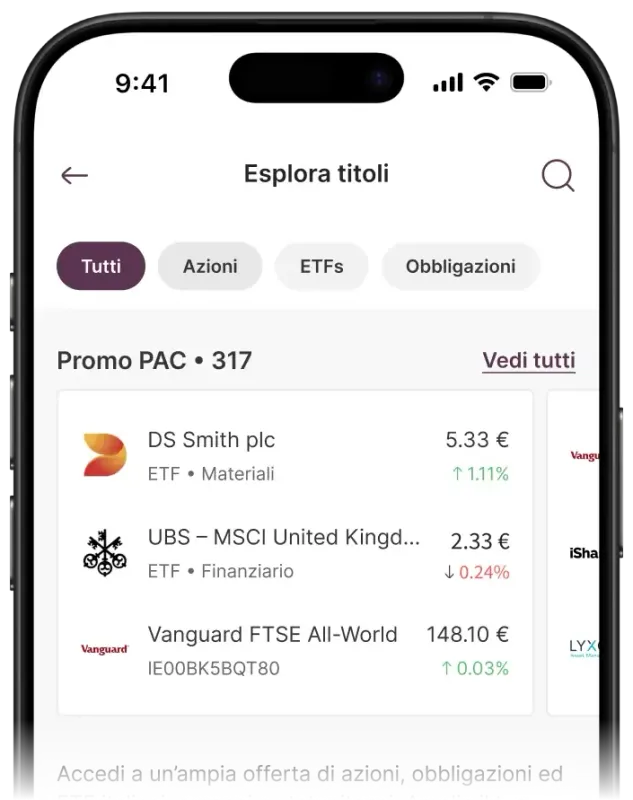The height and width of the screenshot is (800, 633).
Task: Show Obbligazioni securities
Action: point(460,266)
